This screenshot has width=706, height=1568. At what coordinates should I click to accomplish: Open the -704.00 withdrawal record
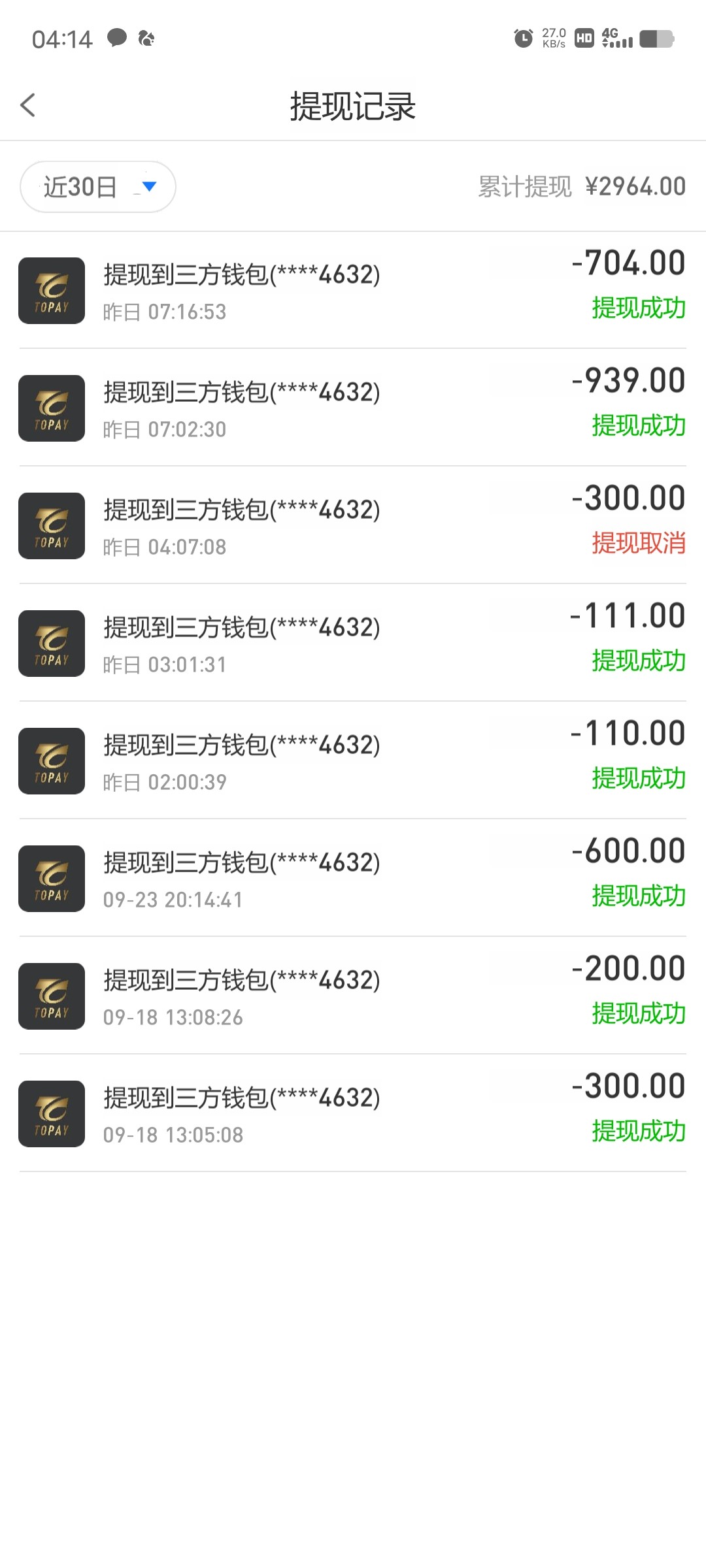[353, 291]
